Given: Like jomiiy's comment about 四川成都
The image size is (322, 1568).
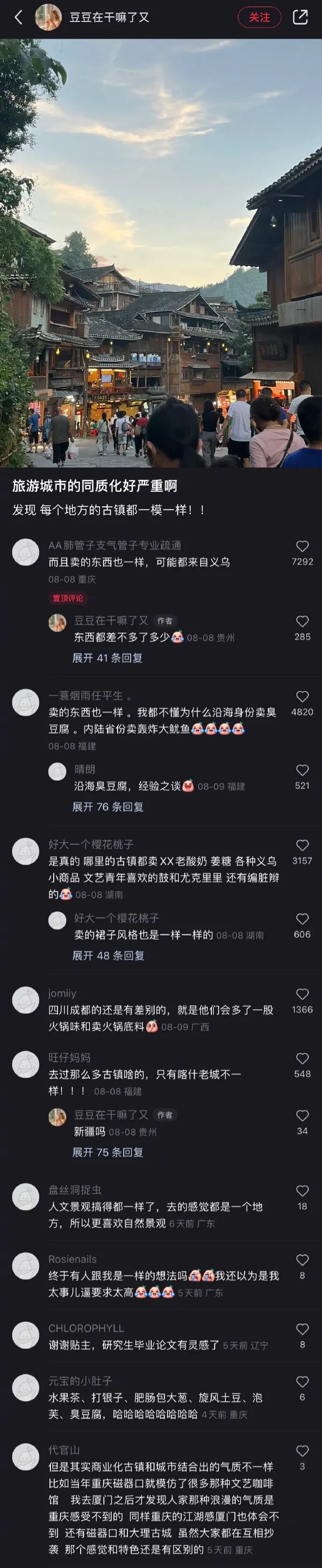Looking at the screenshot, I should point(302,994).
